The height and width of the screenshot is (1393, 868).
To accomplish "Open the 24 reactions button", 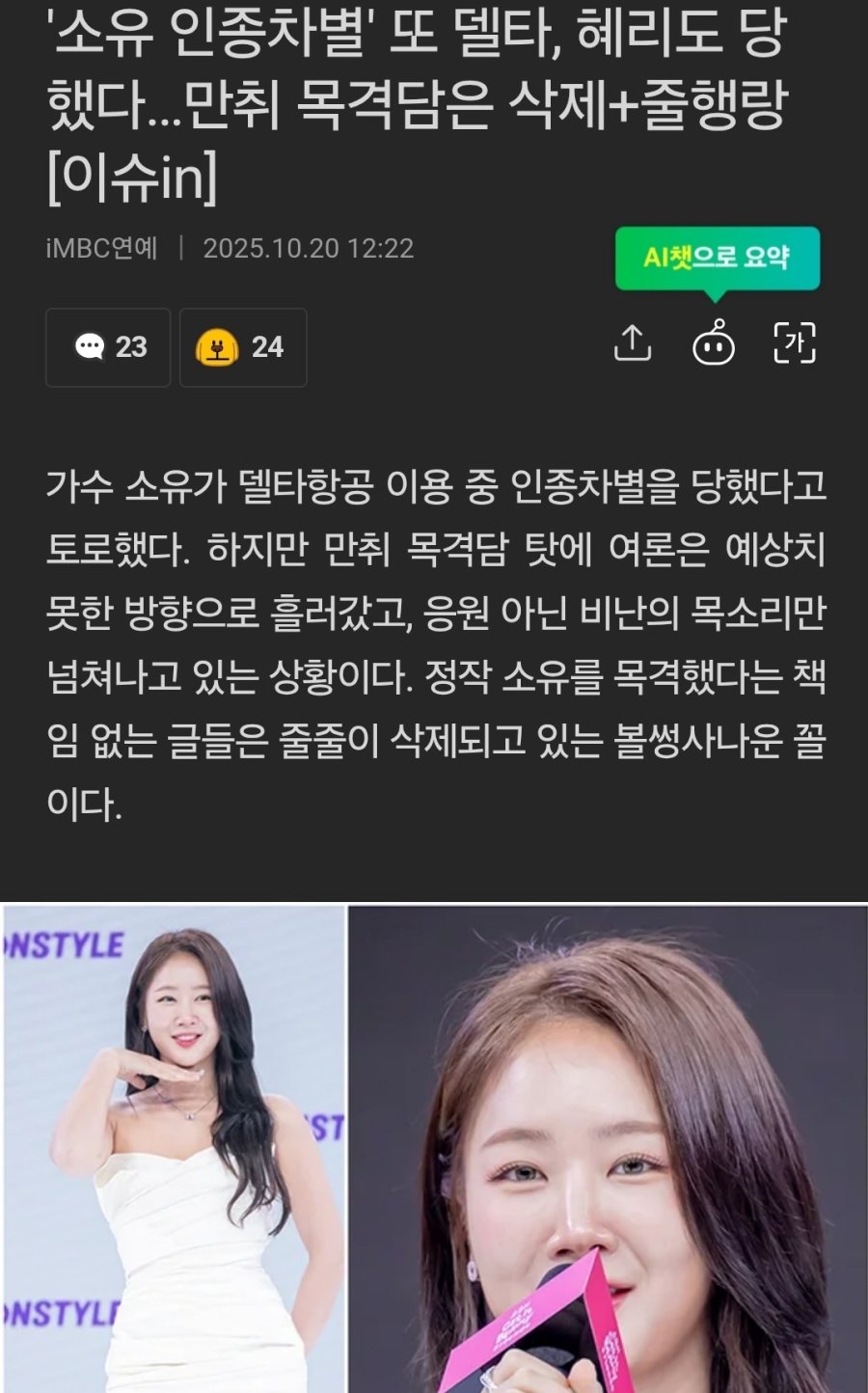I will pos(243,347).
